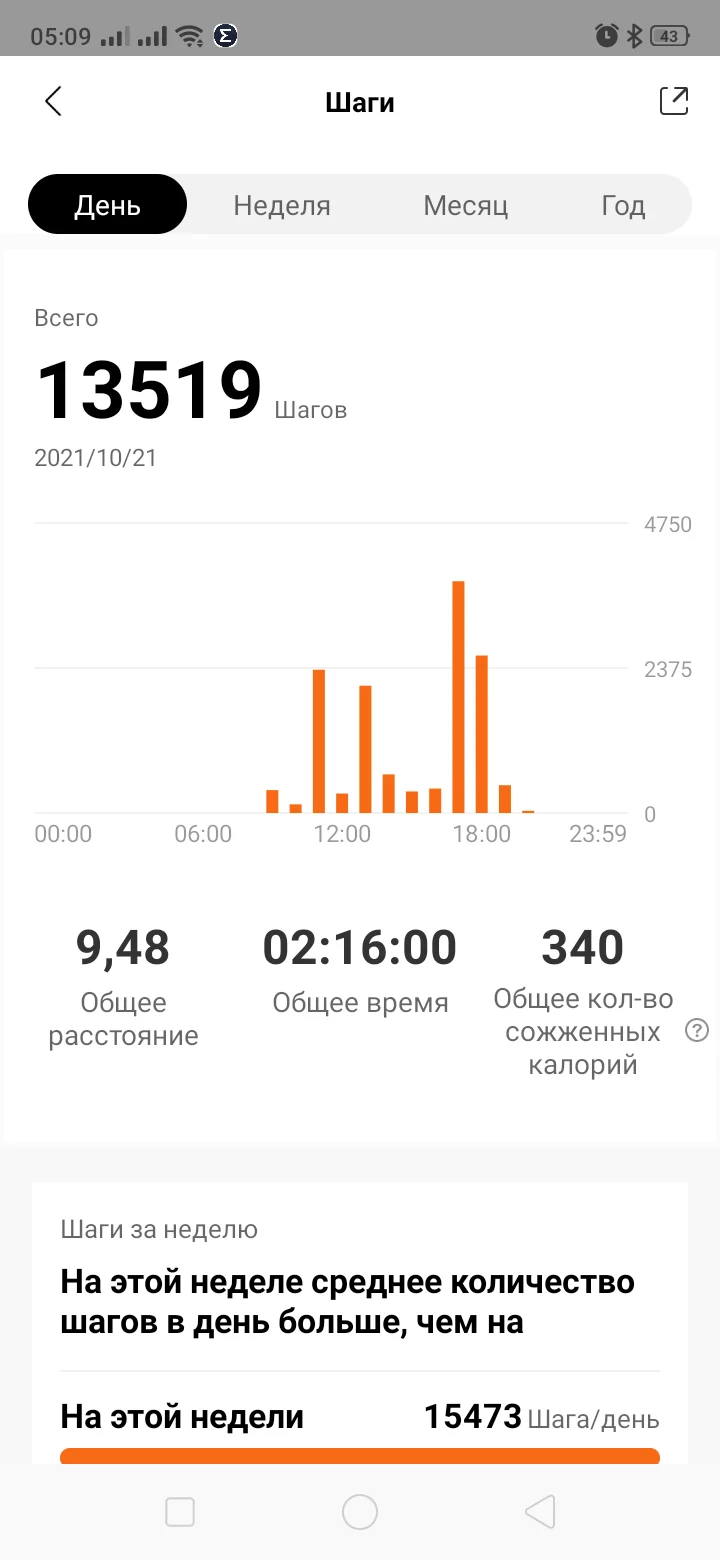Switch to the Месяц tab

click(465, 205)
